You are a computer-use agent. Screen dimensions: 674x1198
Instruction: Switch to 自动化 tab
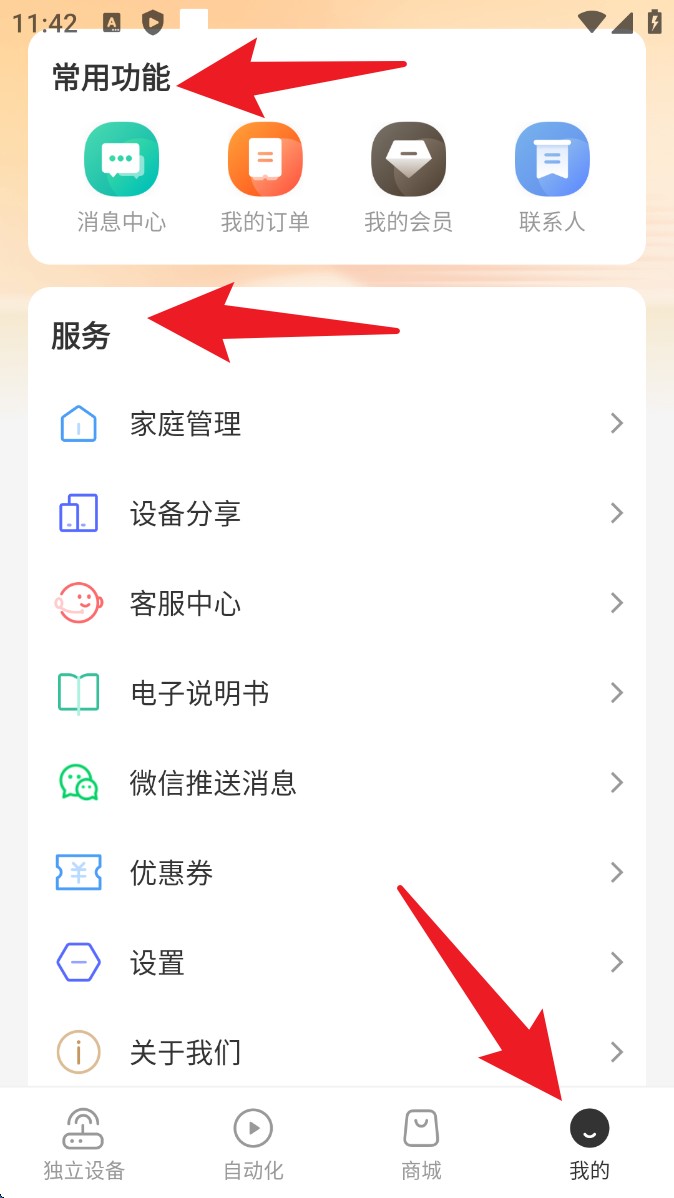point(253,1144)
